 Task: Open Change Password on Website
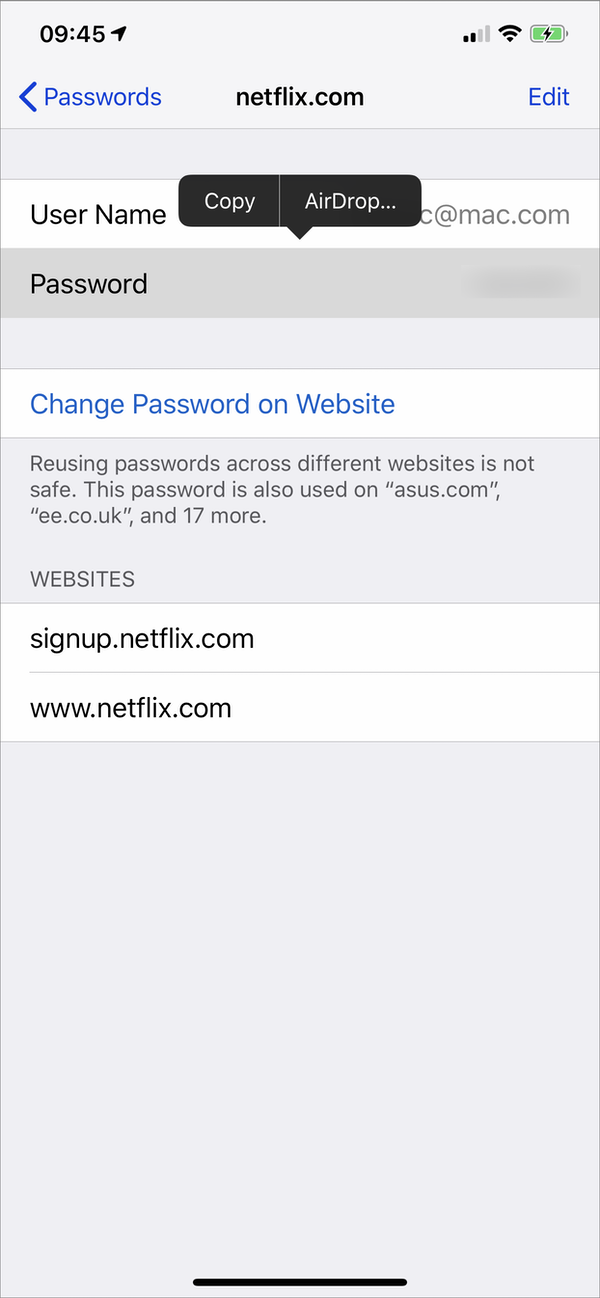tap(300, 404)
